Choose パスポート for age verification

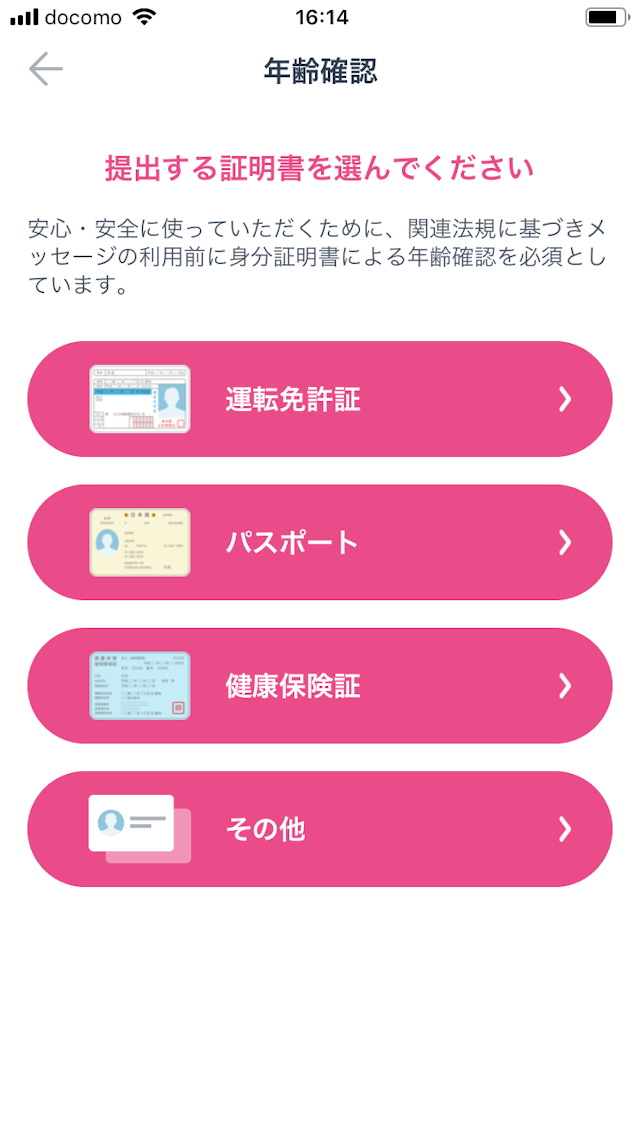320,543
